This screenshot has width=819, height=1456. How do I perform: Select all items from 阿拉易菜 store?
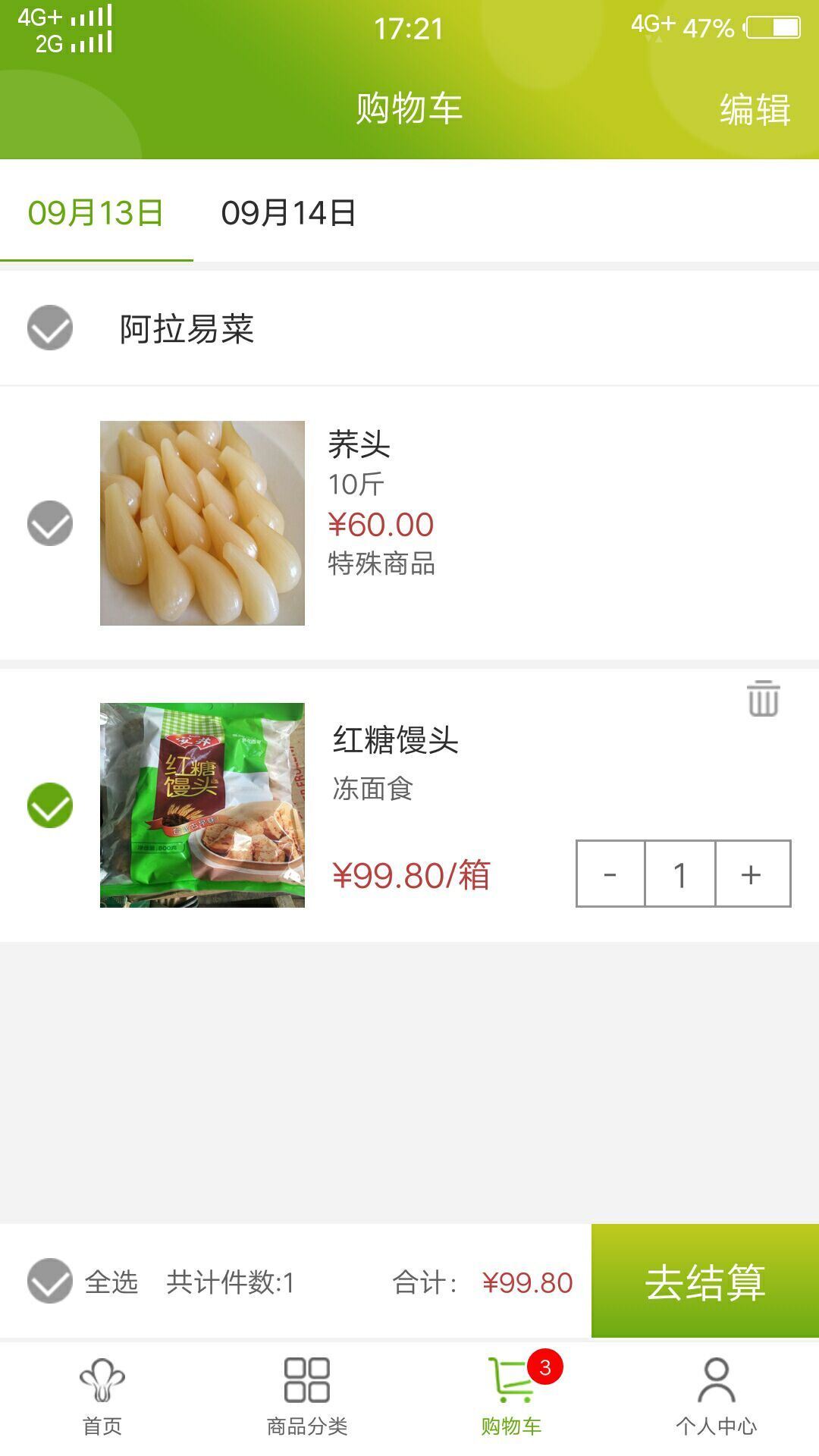[50, 328]
